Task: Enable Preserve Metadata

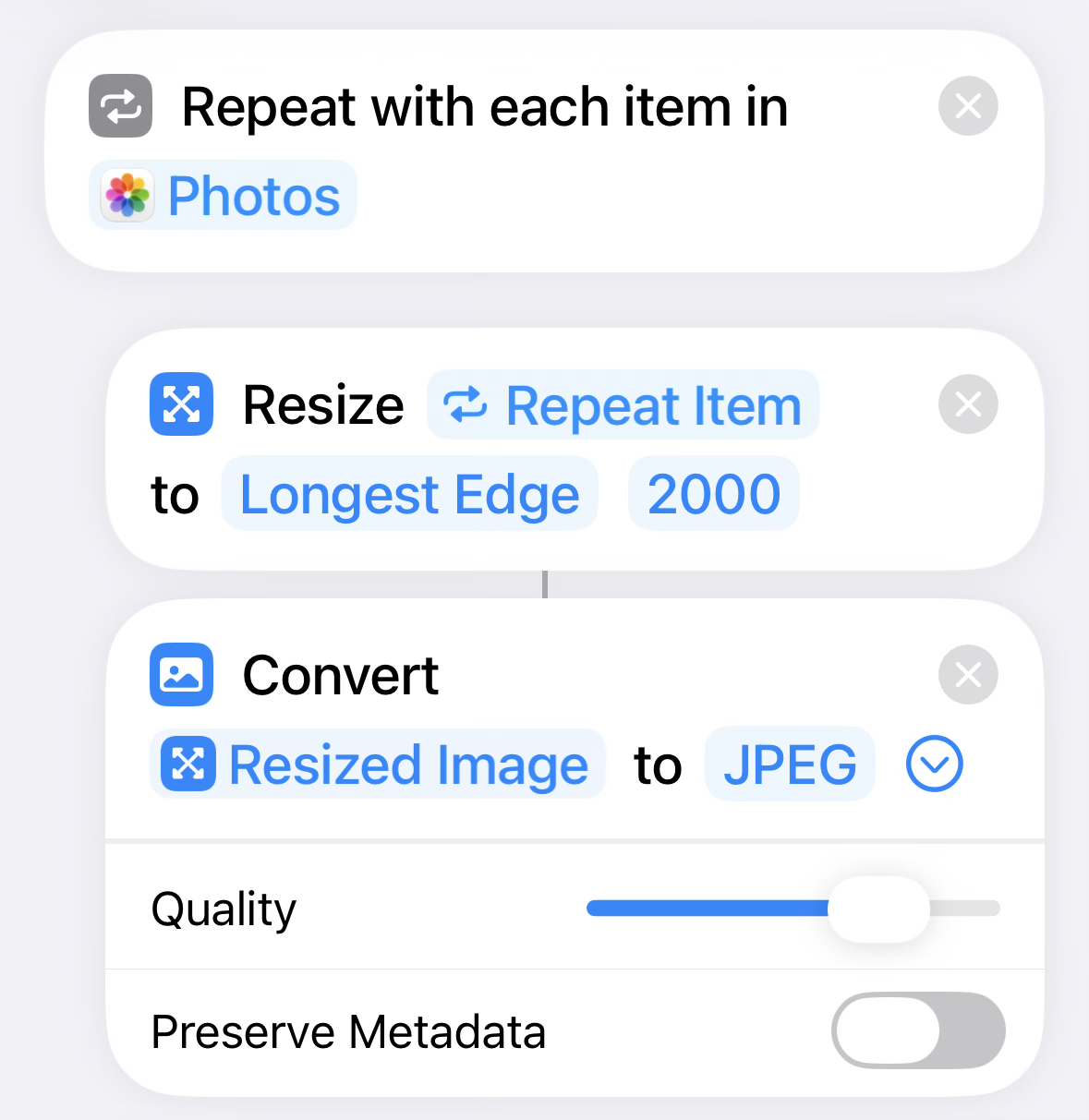Action: [917, 1030]
